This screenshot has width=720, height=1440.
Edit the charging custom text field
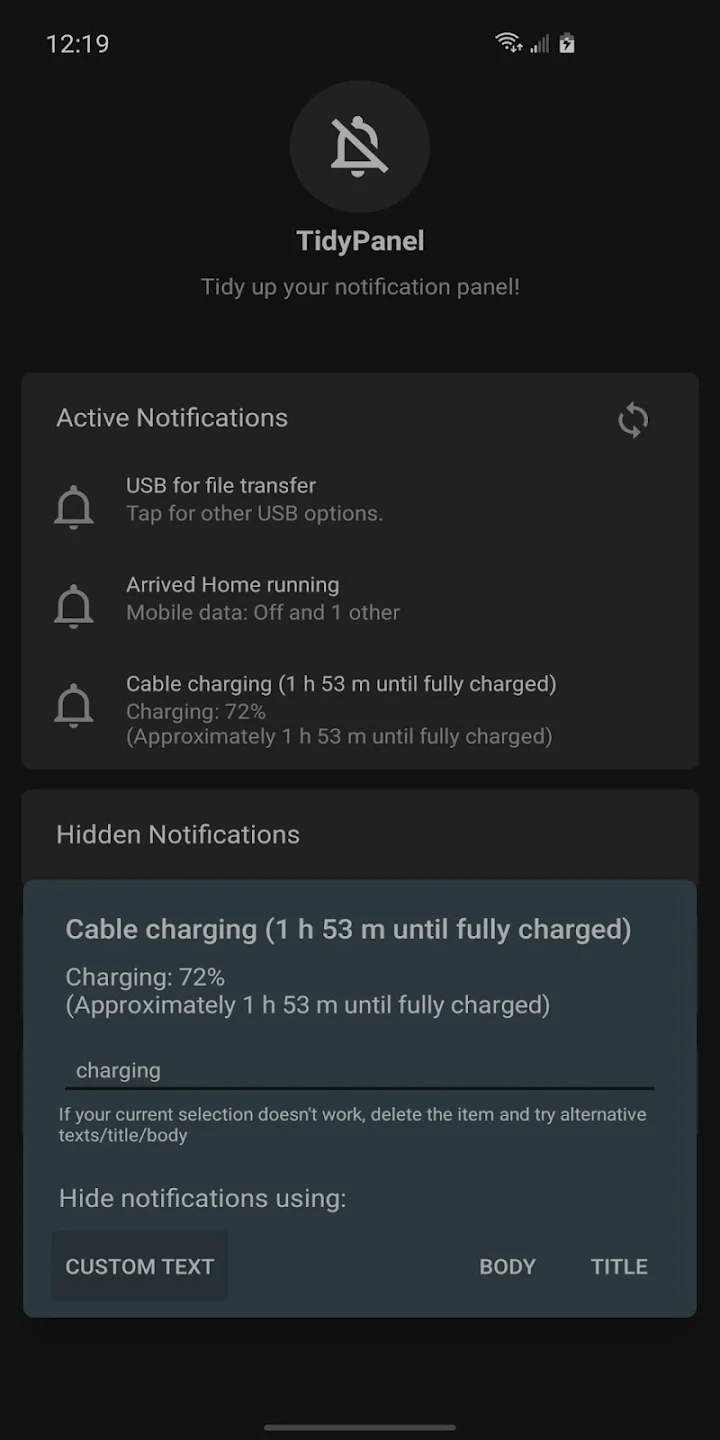click(x=360, y=1070)
